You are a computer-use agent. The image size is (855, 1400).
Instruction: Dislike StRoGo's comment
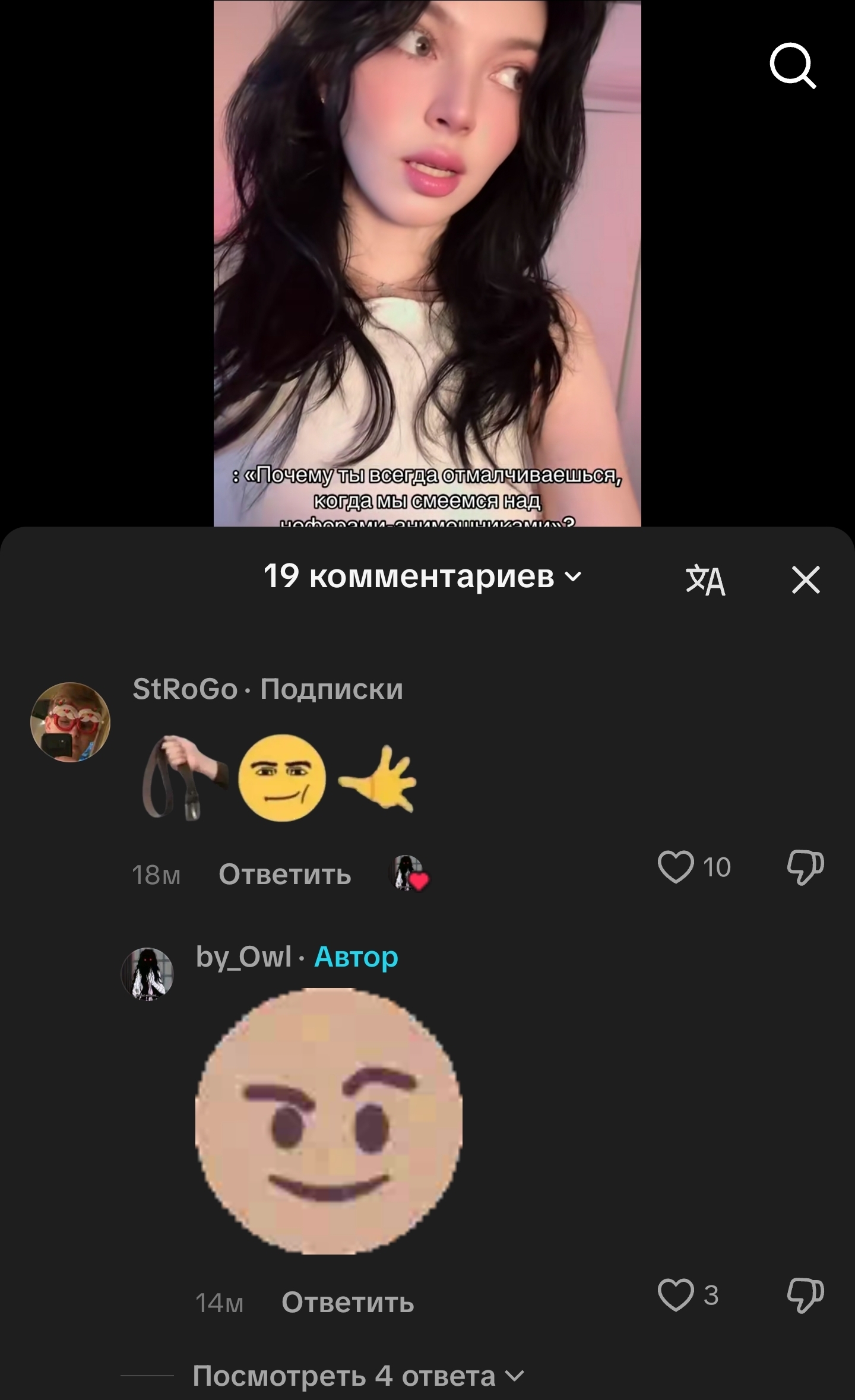click(x=805, y=867)
